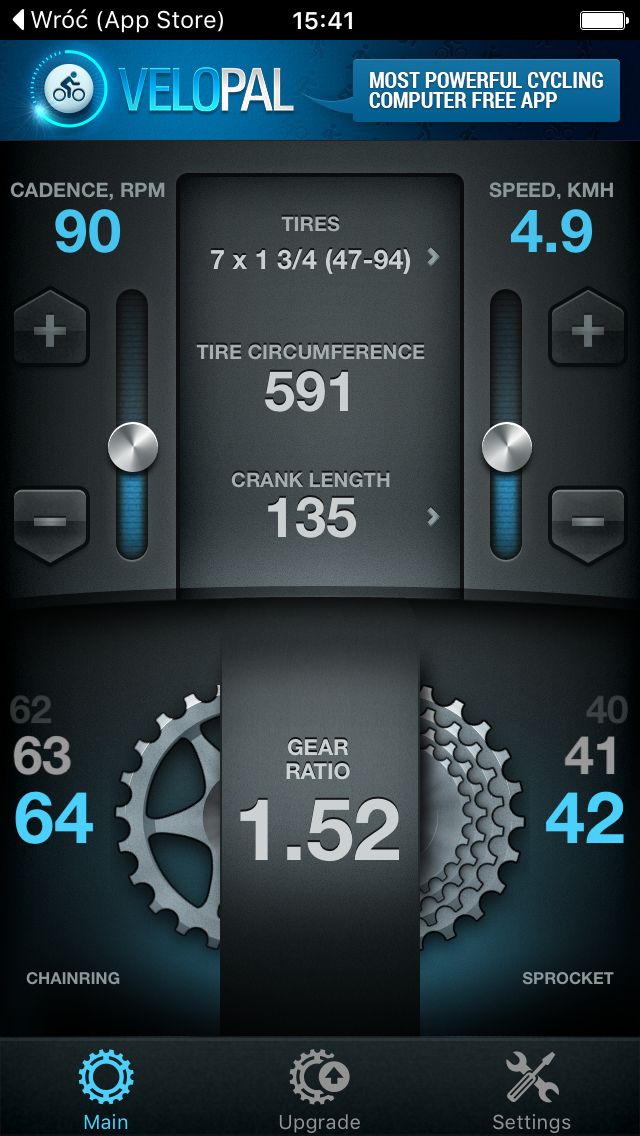Image resolution: width=640 pixels, height=1136 pixels.
Task: Open the crank length selector
Action: point(320,518)
